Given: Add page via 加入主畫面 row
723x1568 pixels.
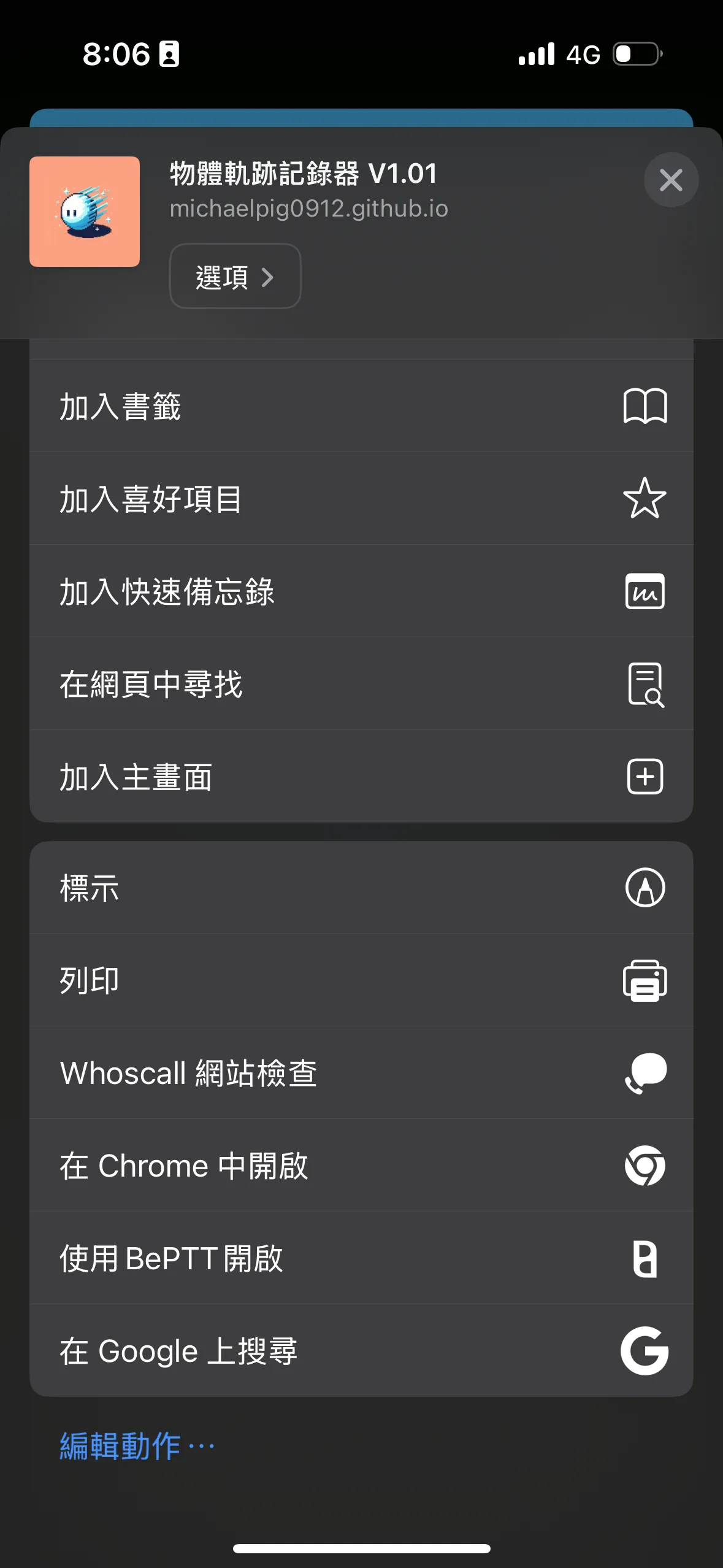Looking at the screenshot, I should pyautogui.click(x=361, y=777).
